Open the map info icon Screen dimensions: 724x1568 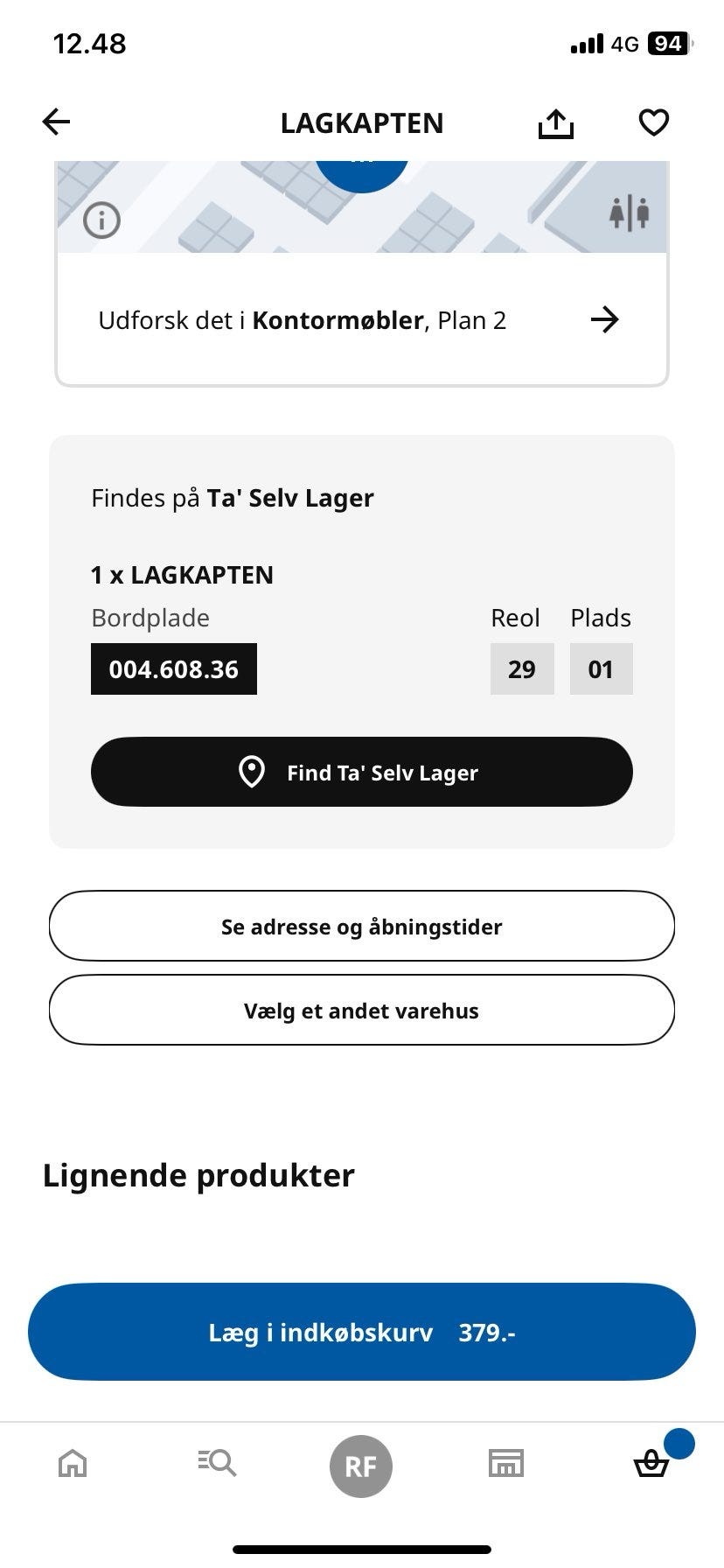(x=101, y=220)
